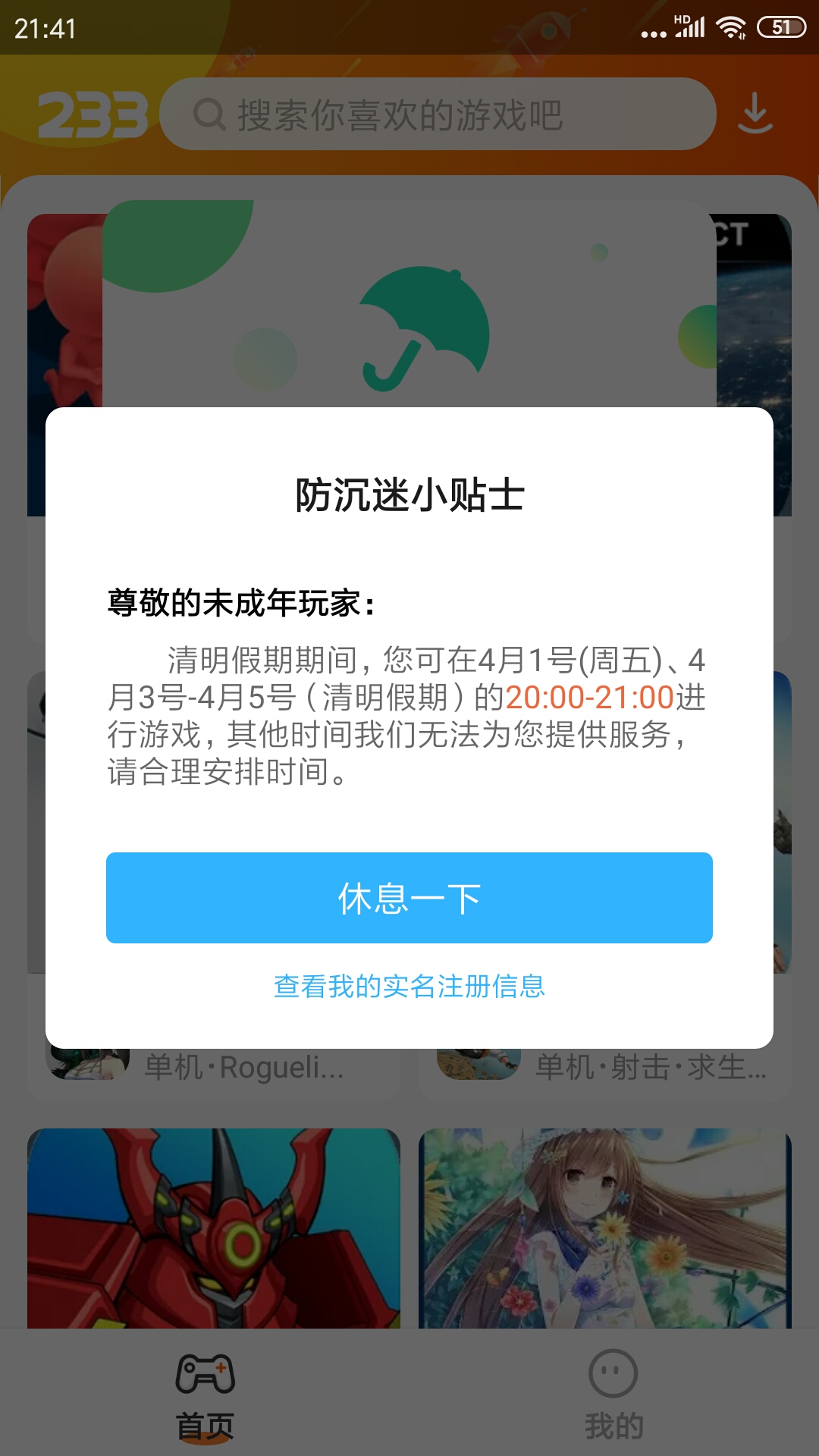Tap the 休息一下 button
Screen dimensions: 819x1456
[409, 898]
